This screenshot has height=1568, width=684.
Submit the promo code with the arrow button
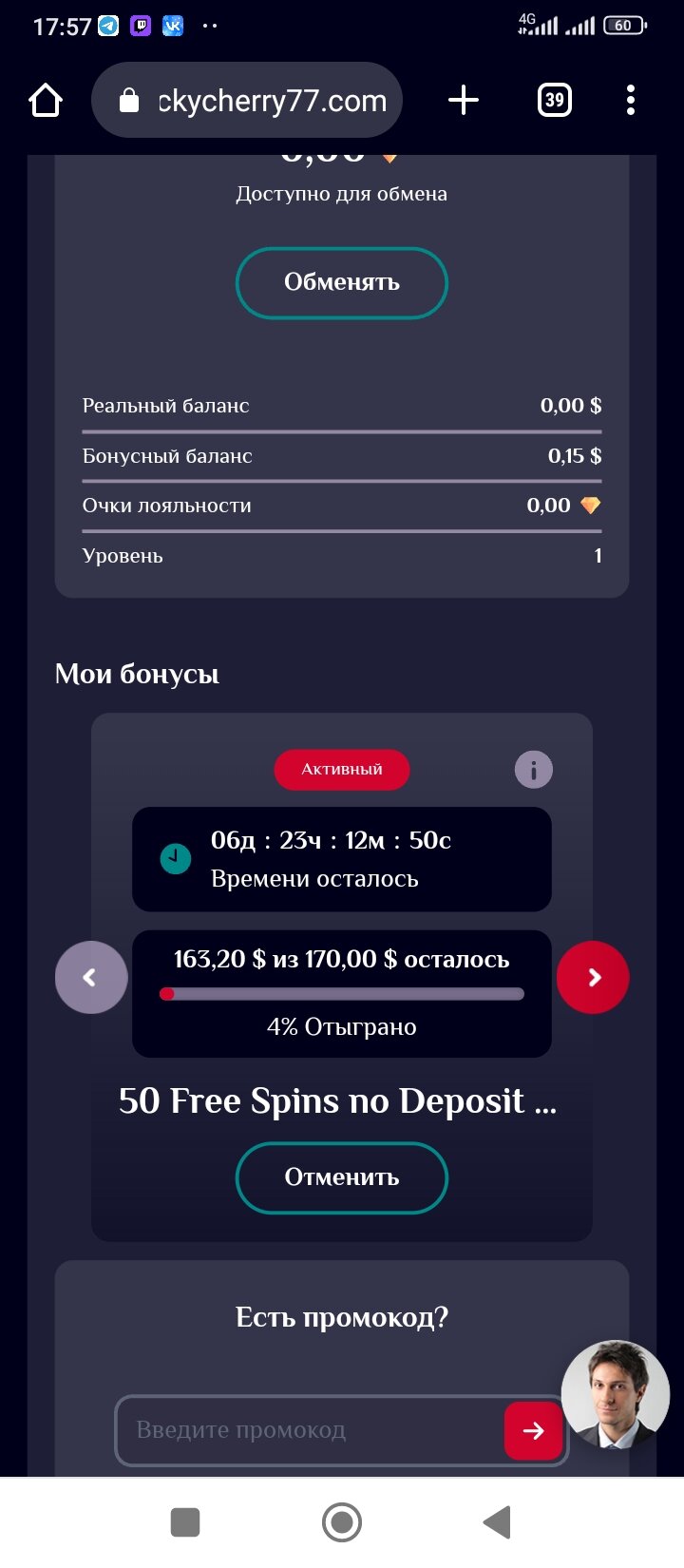click(x=533, y=1430)
